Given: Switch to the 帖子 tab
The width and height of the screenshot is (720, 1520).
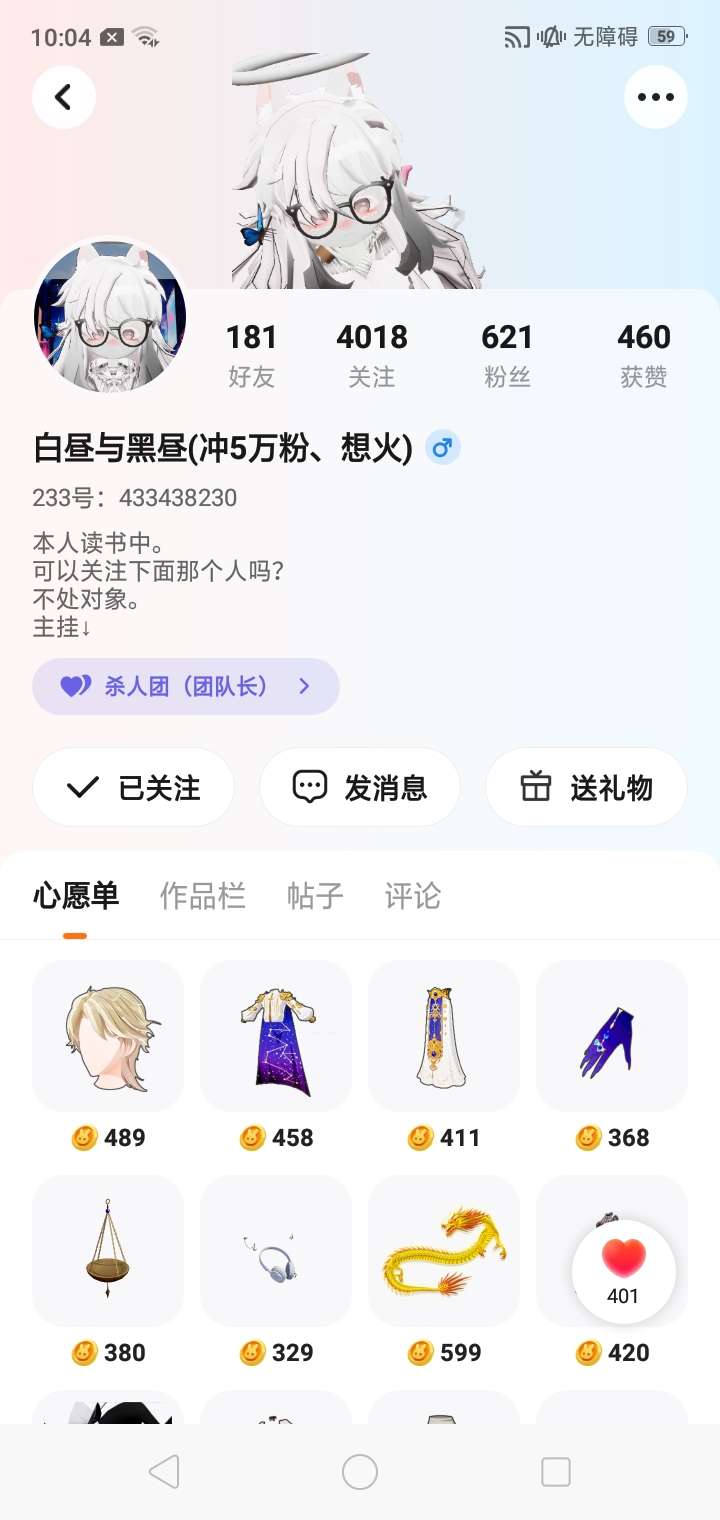Looking at the screenshot, I should 315,895.
